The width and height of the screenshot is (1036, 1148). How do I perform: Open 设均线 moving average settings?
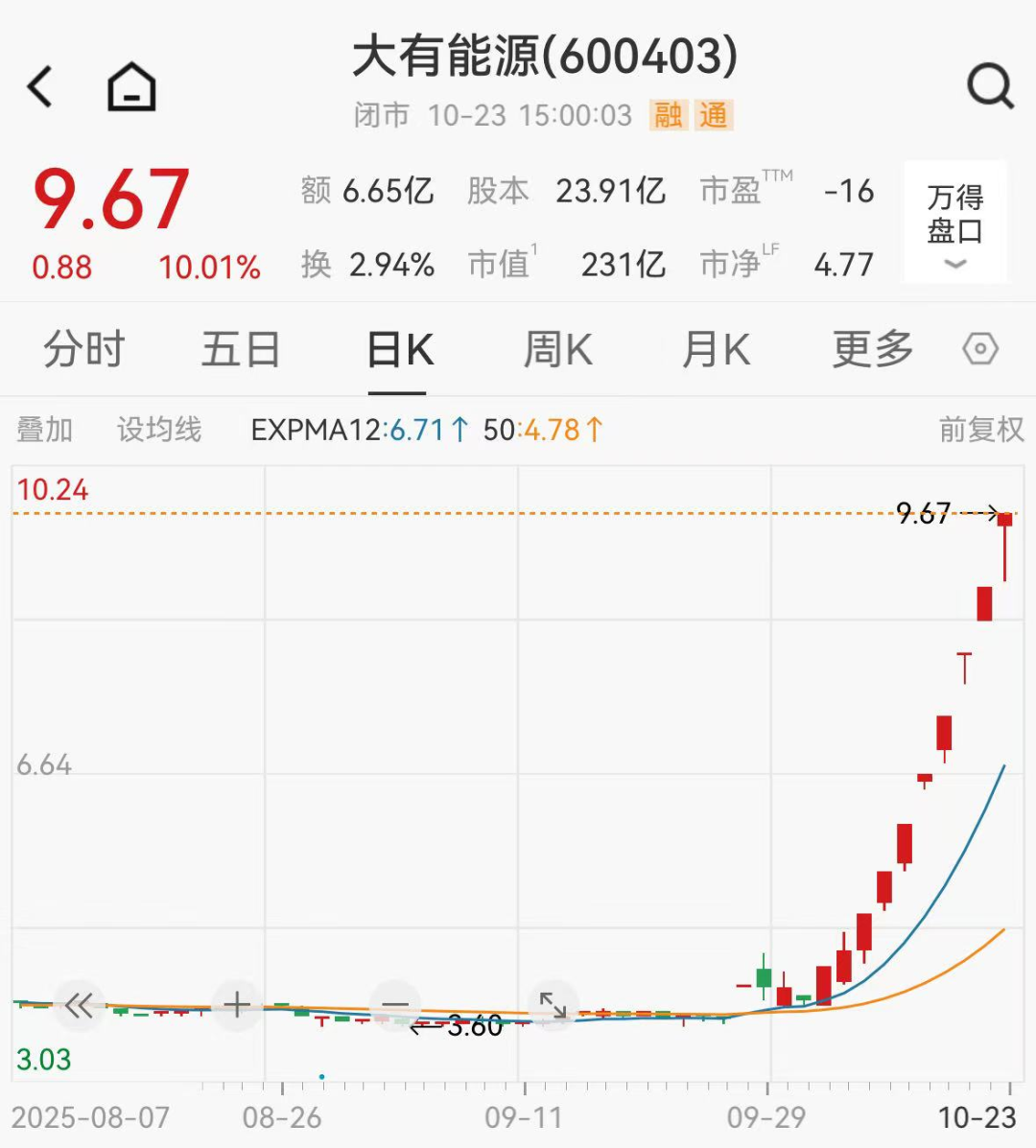click(159, 430)
